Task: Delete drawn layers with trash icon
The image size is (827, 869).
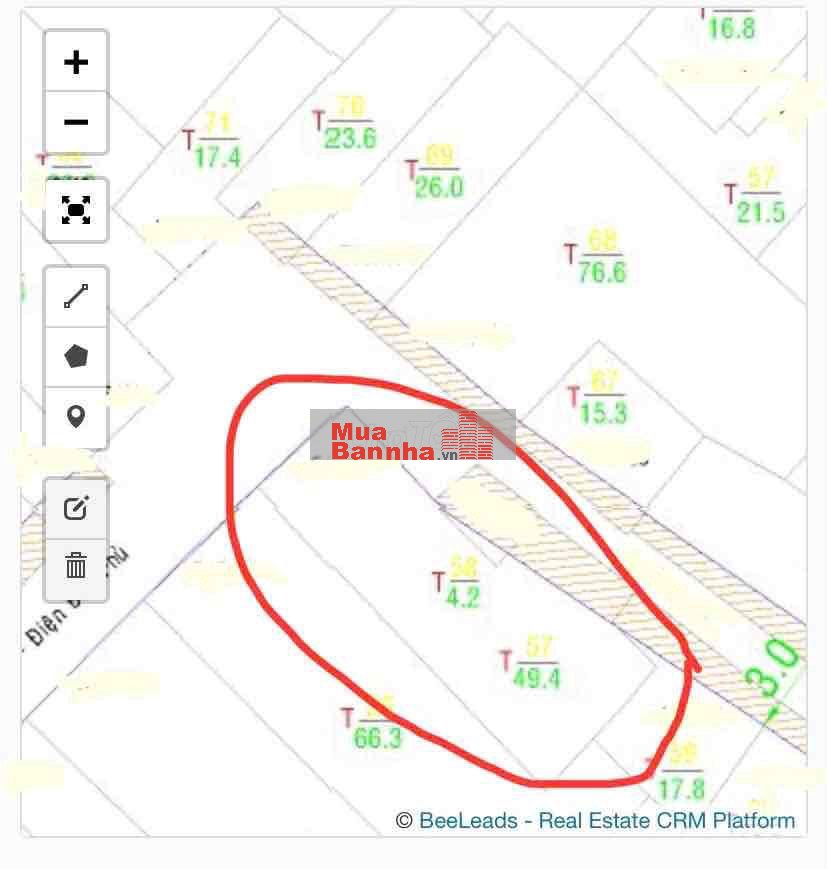Action: point(76,567)
